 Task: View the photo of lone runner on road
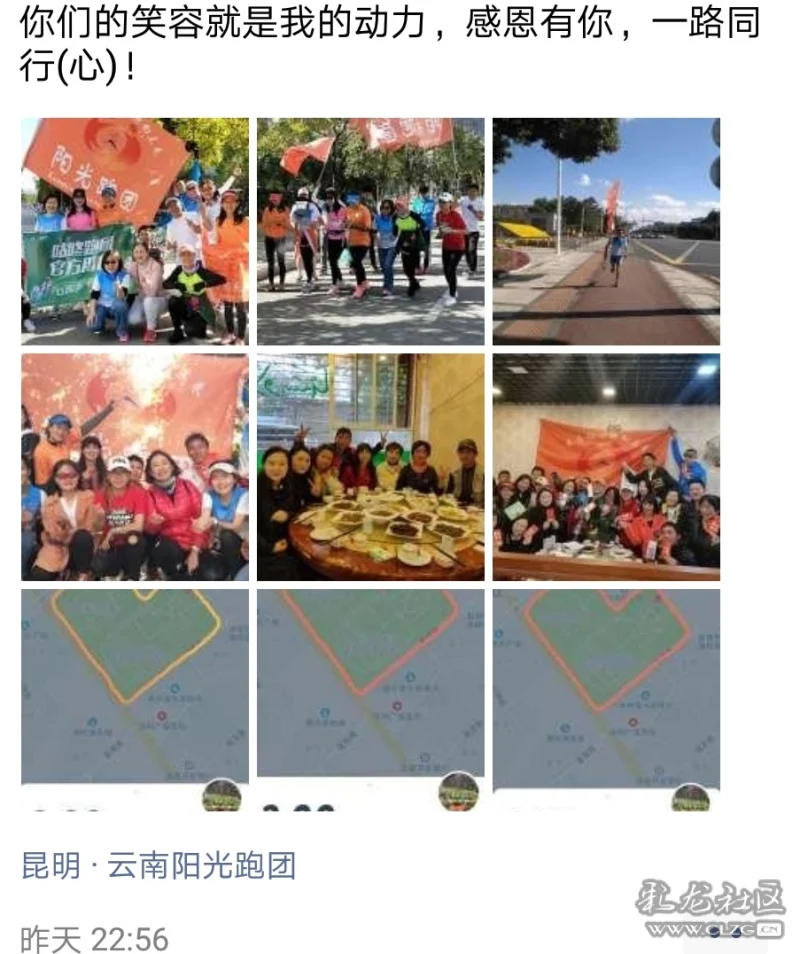pyautogui.click(x=606, y=231)
